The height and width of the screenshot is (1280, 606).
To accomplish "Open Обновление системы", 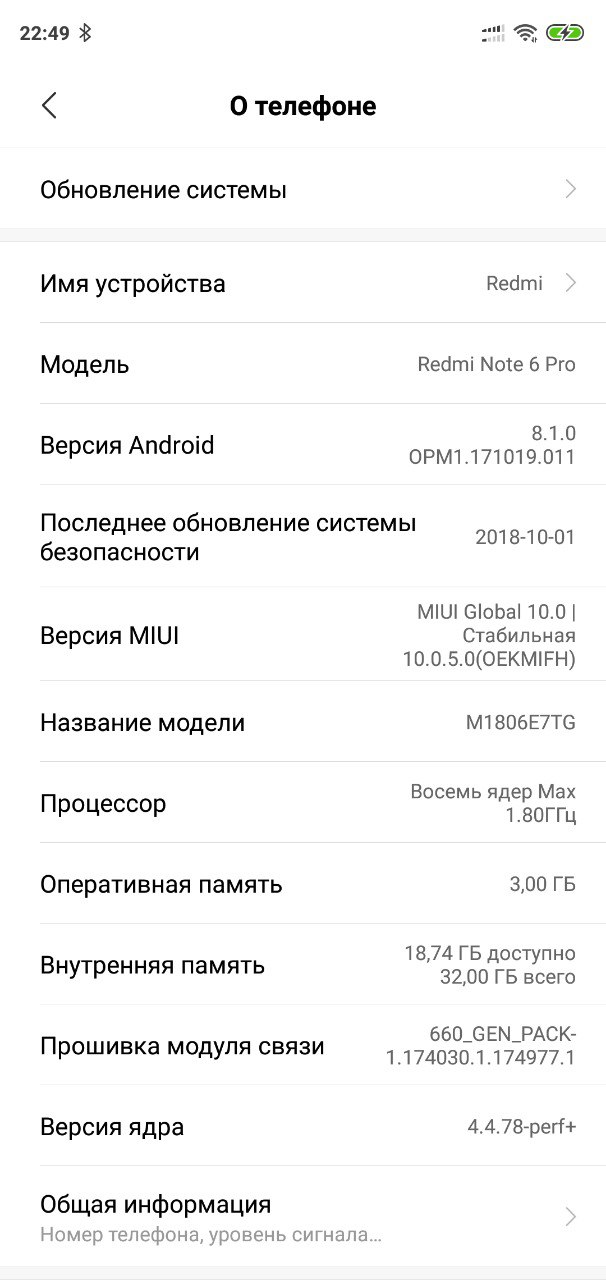I will [303, 189].
